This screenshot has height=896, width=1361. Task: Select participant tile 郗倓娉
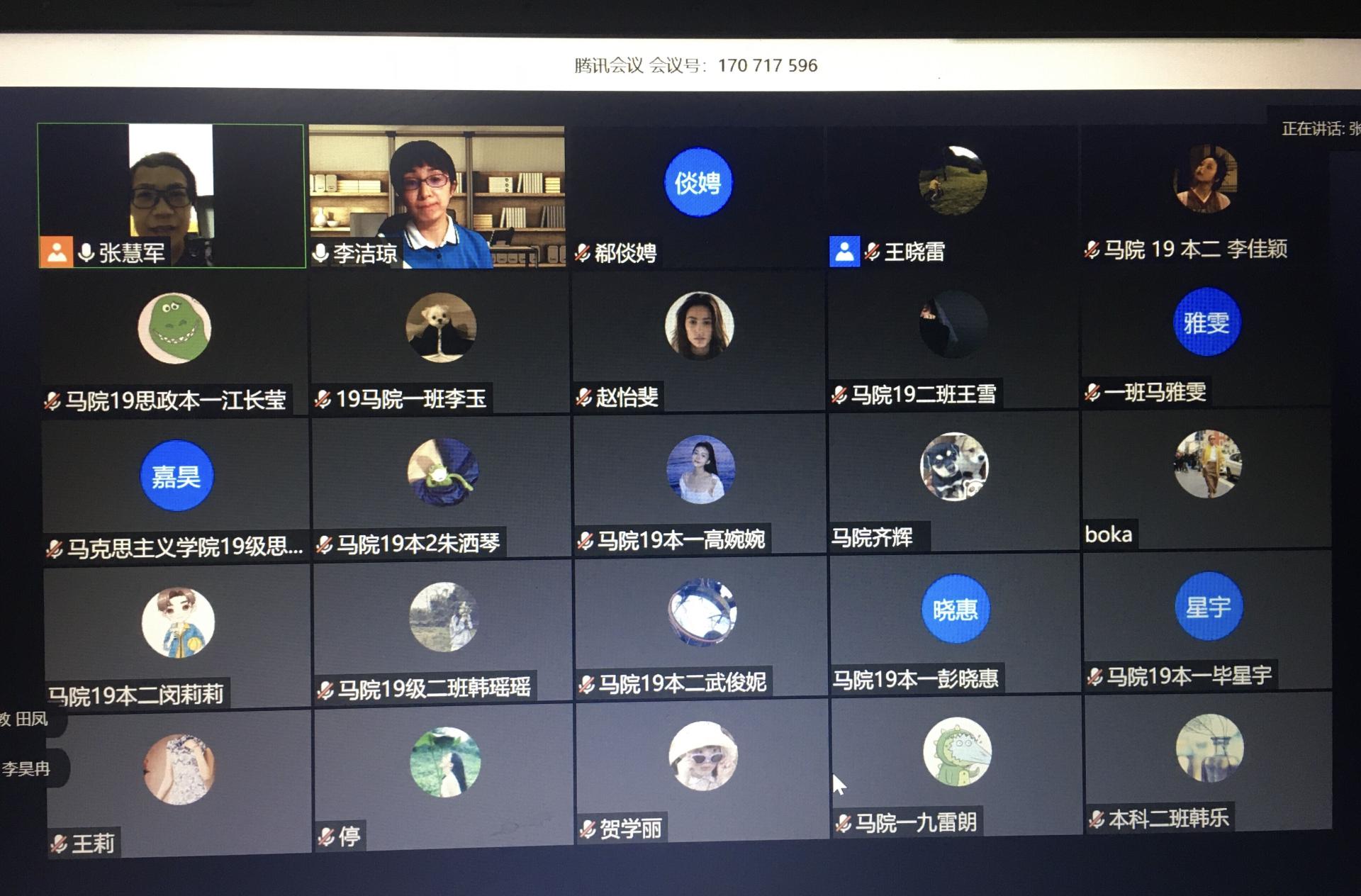coord(698,196)
